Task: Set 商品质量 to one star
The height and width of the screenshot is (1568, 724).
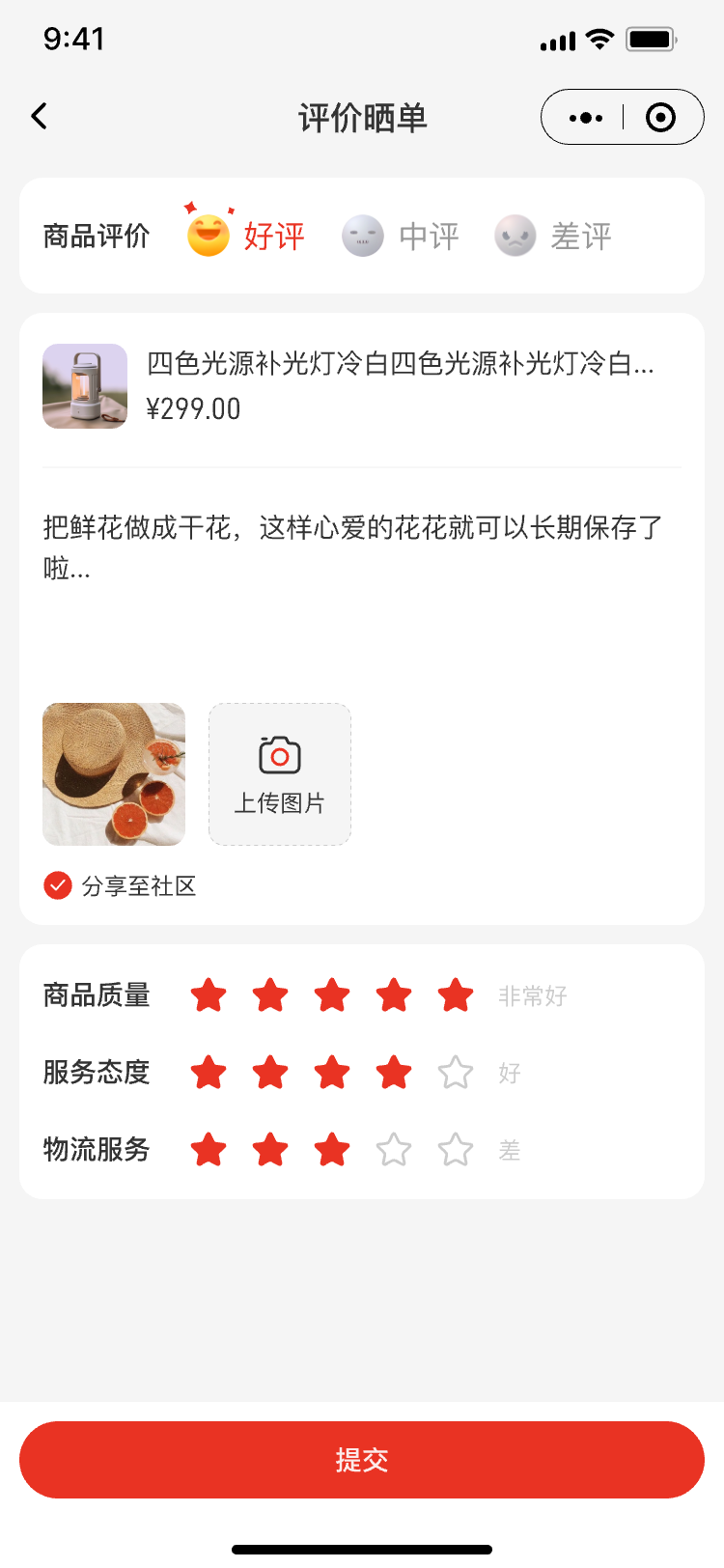Action: [x=209, y=995]
